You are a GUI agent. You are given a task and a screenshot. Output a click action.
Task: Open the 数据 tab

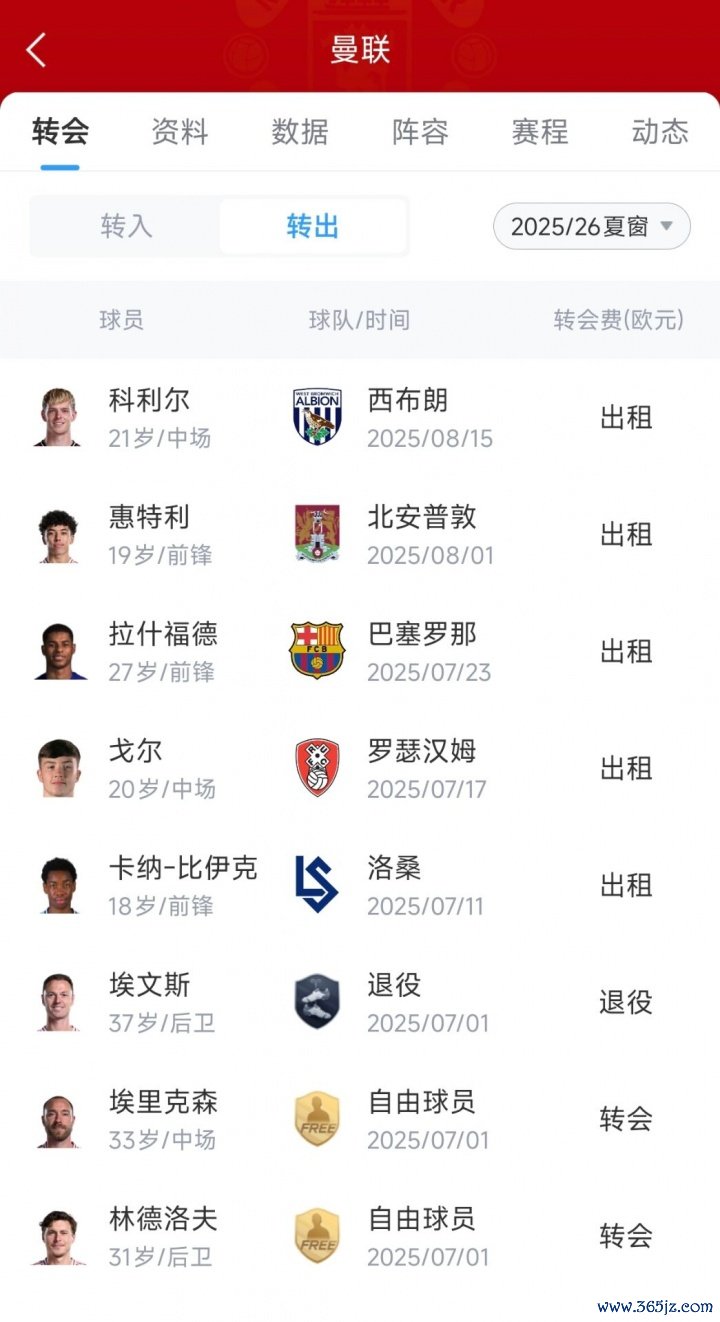click(300, 132)
